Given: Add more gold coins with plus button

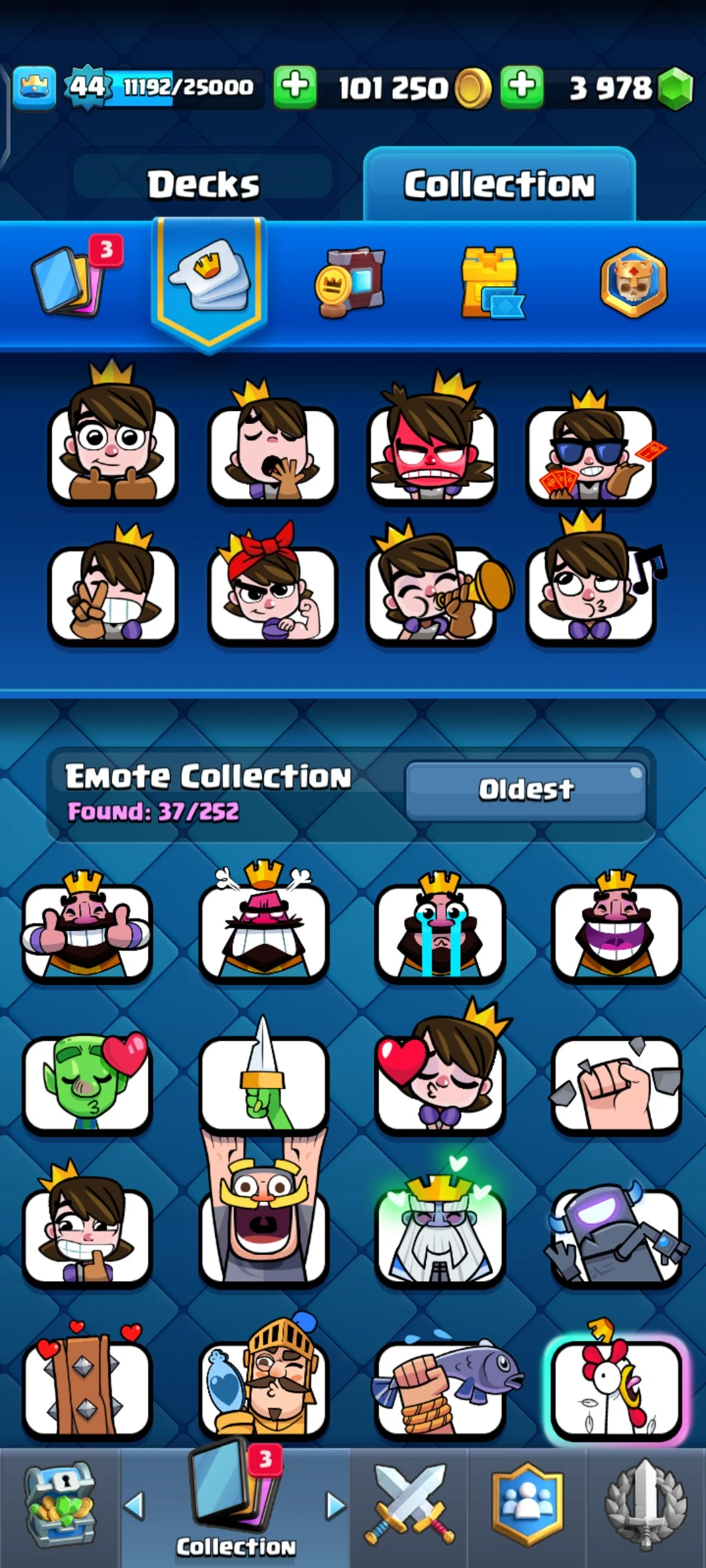Looking at the screenshot, I should (x=295, y=86).
